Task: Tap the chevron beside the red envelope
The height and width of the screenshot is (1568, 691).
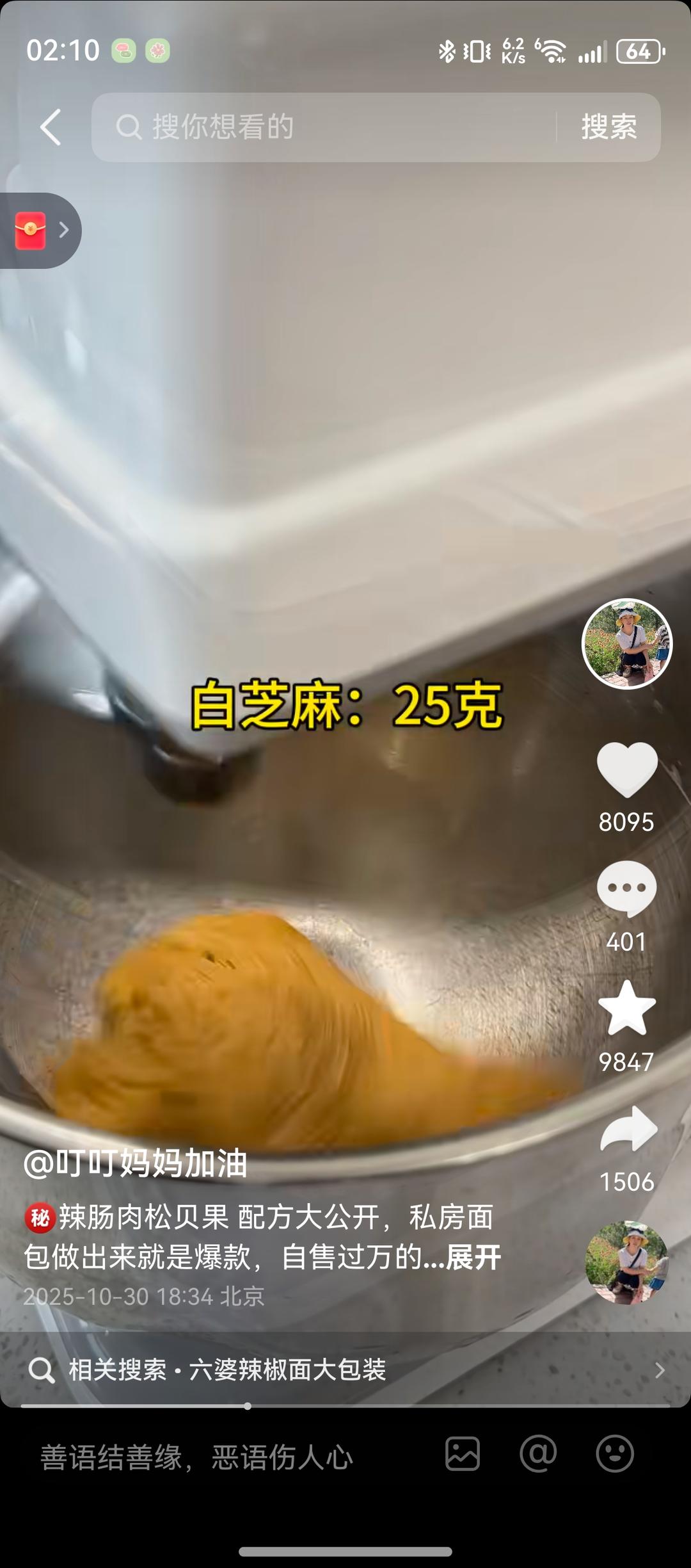Action: coord(63,230)
